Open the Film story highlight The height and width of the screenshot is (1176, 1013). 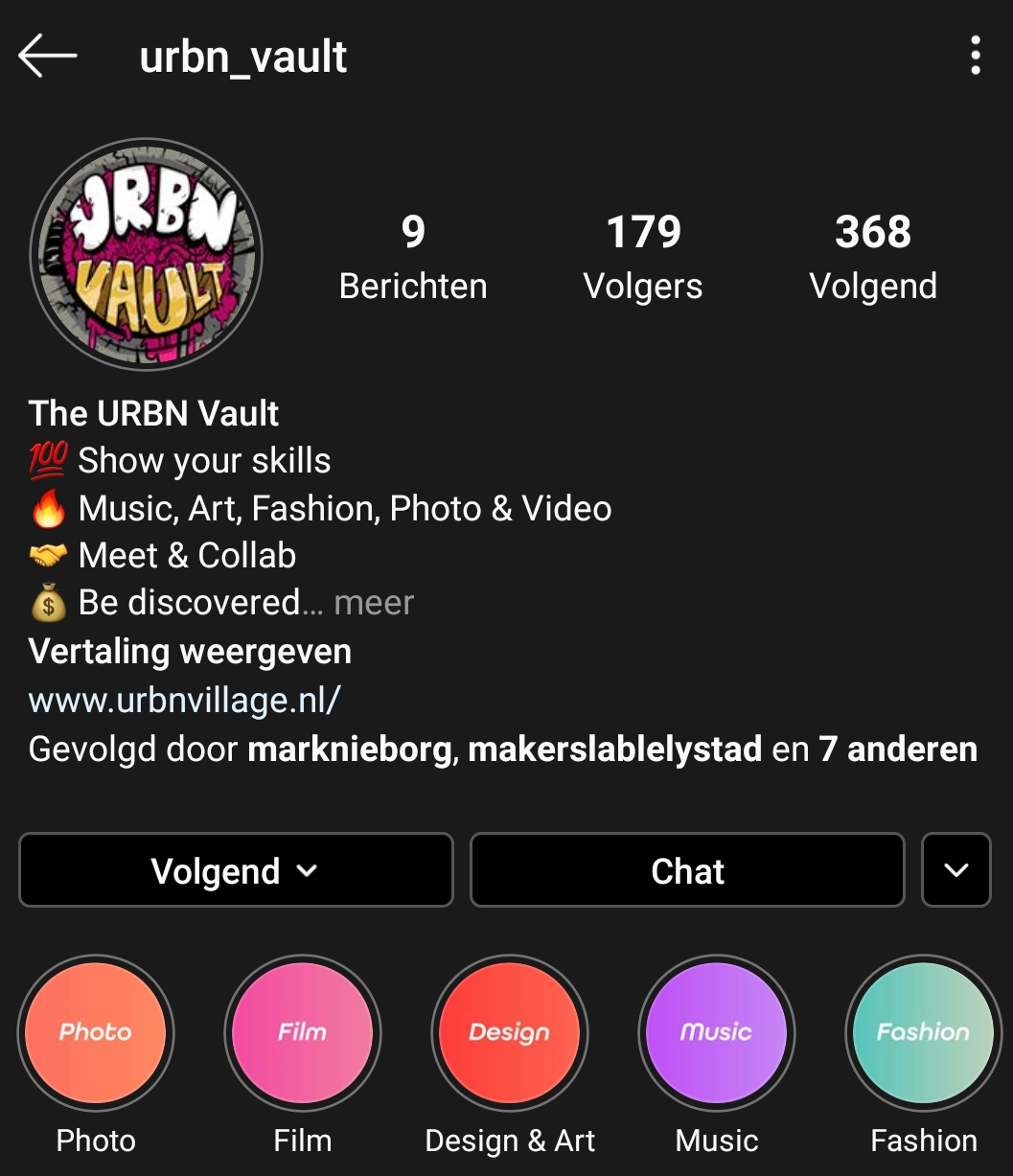coord(303,1033)
